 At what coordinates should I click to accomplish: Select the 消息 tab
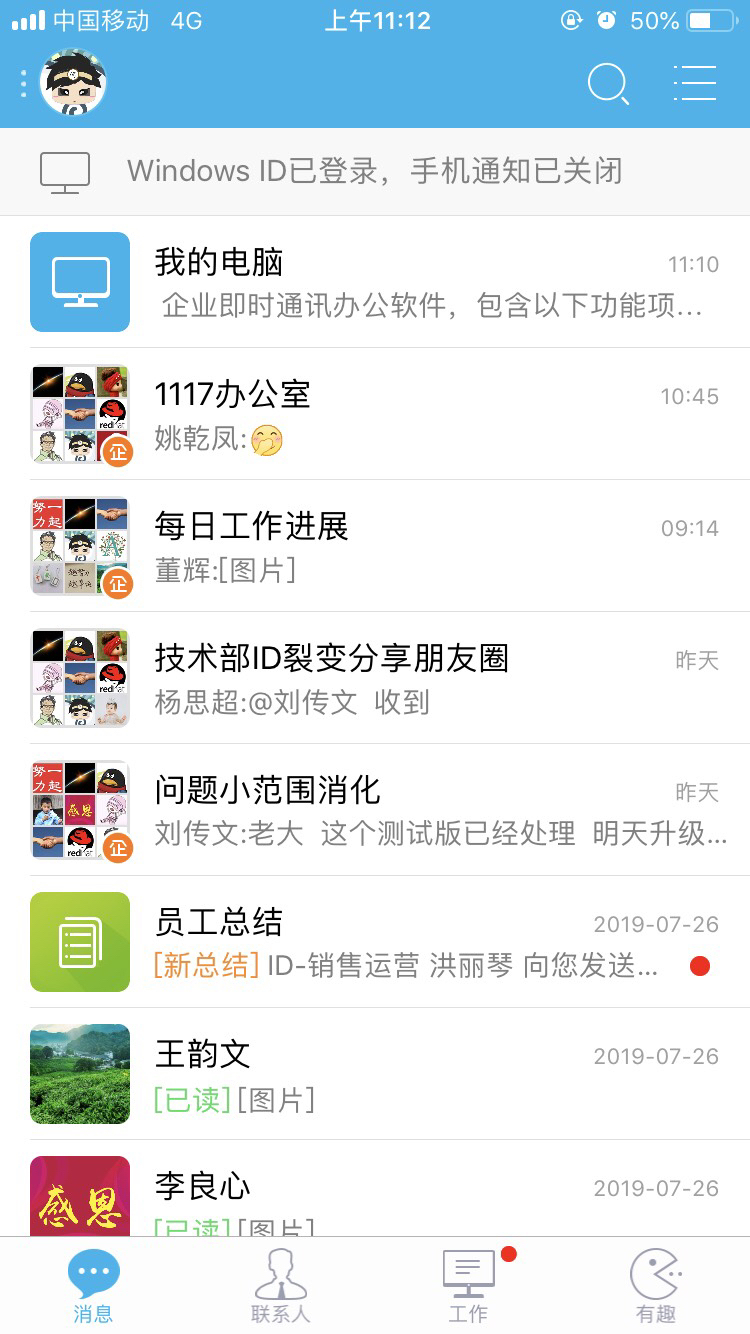93,1286
